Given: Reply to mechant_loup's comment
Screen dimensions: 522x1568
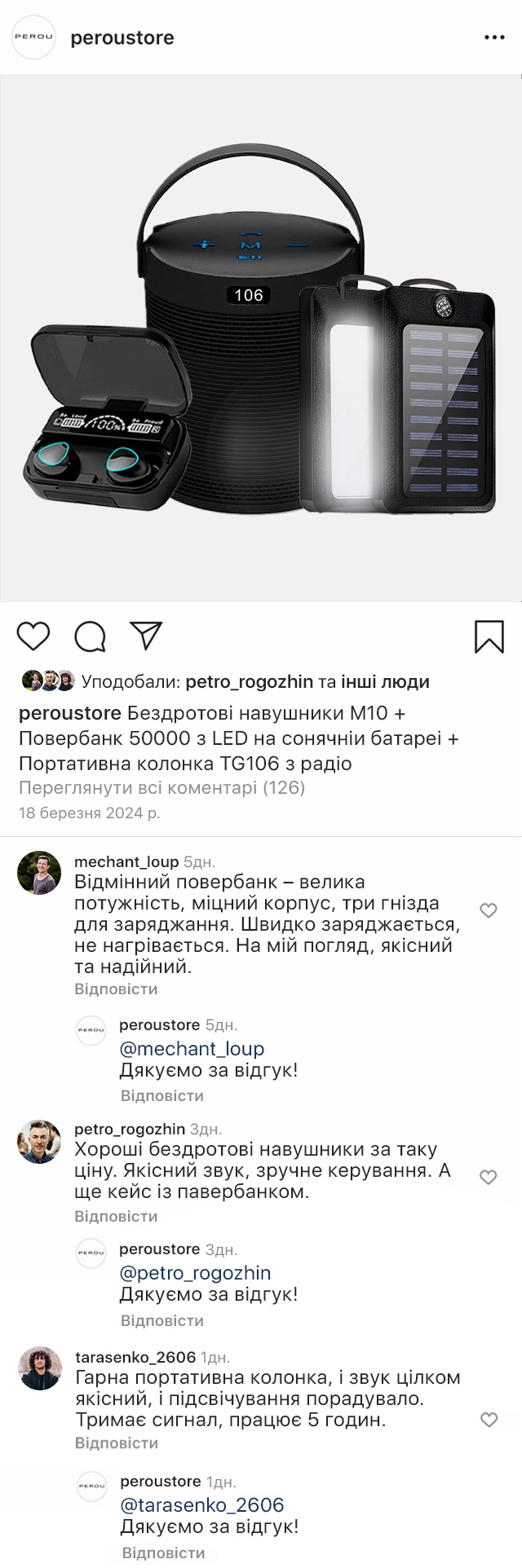Looking at the screenshot, I should point(116,989).
